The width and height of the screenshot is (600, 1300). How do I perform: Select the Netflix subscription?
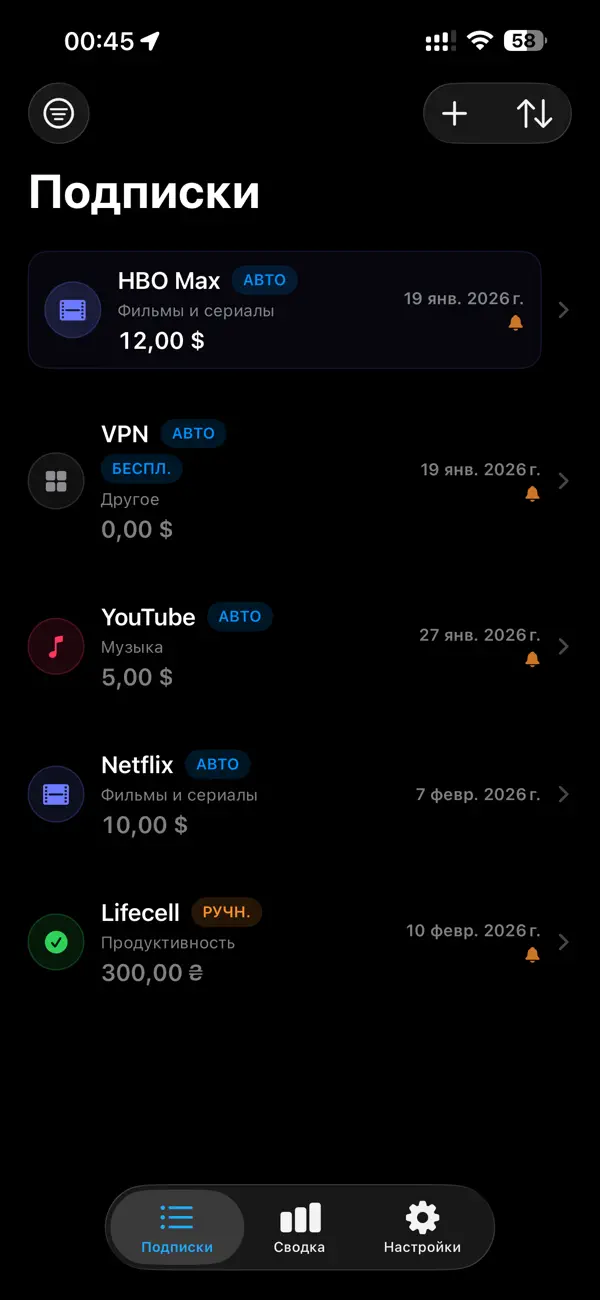point(300,794)
